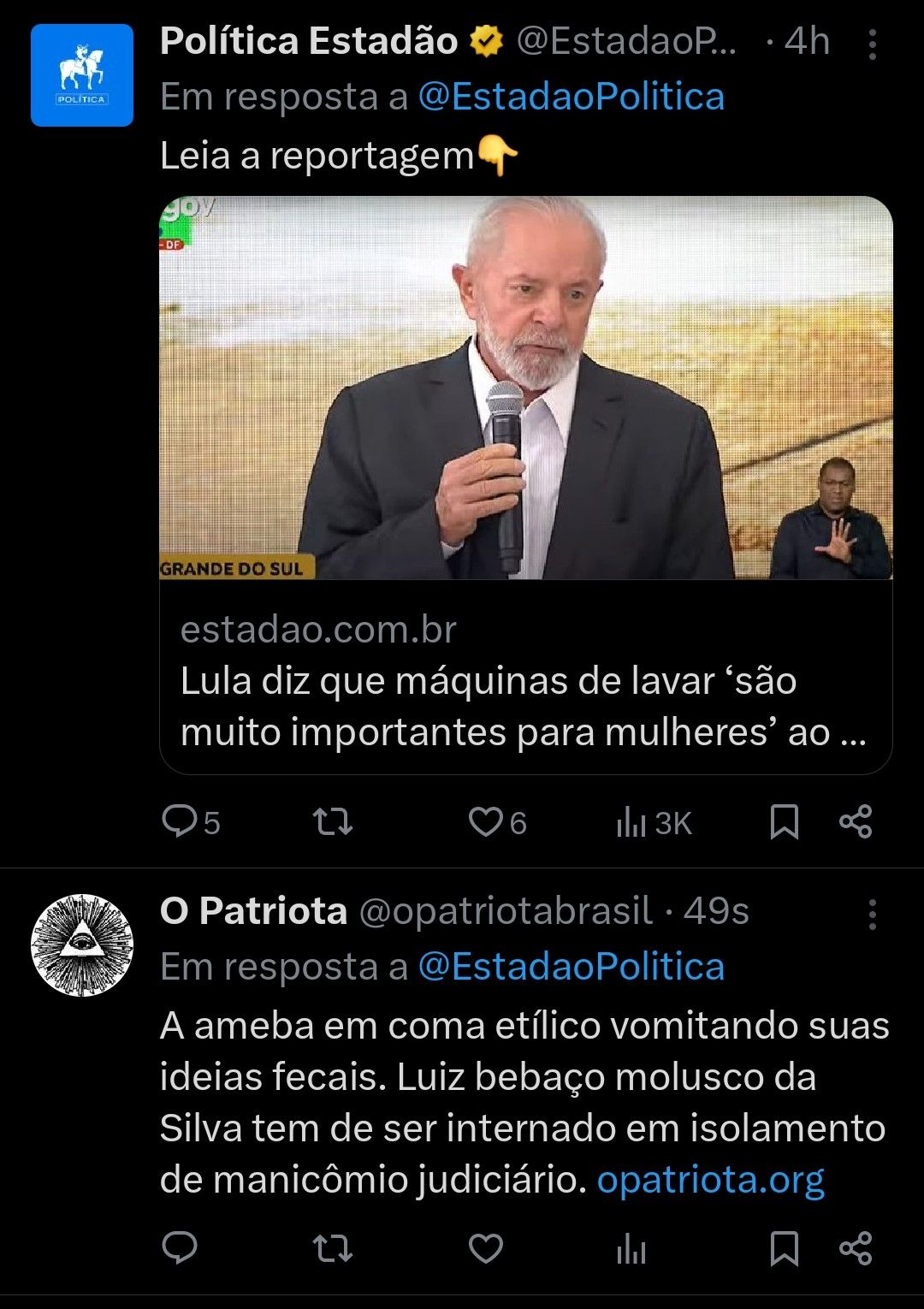The width and height of the screenshot is (924, 1309).
Task: Repost O Patriota's reply
Action: [332, 1248]
